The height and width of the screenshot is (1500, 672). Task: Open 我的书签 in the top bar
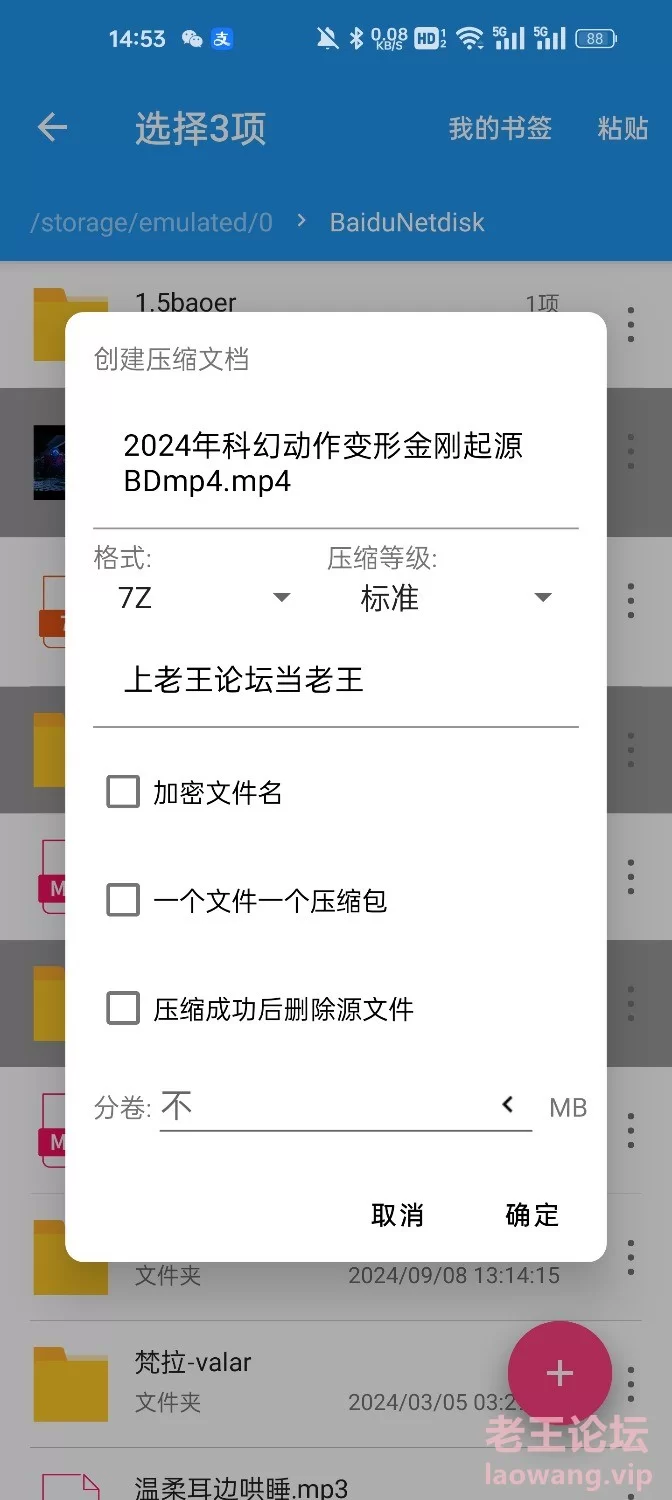click(500, 129)
